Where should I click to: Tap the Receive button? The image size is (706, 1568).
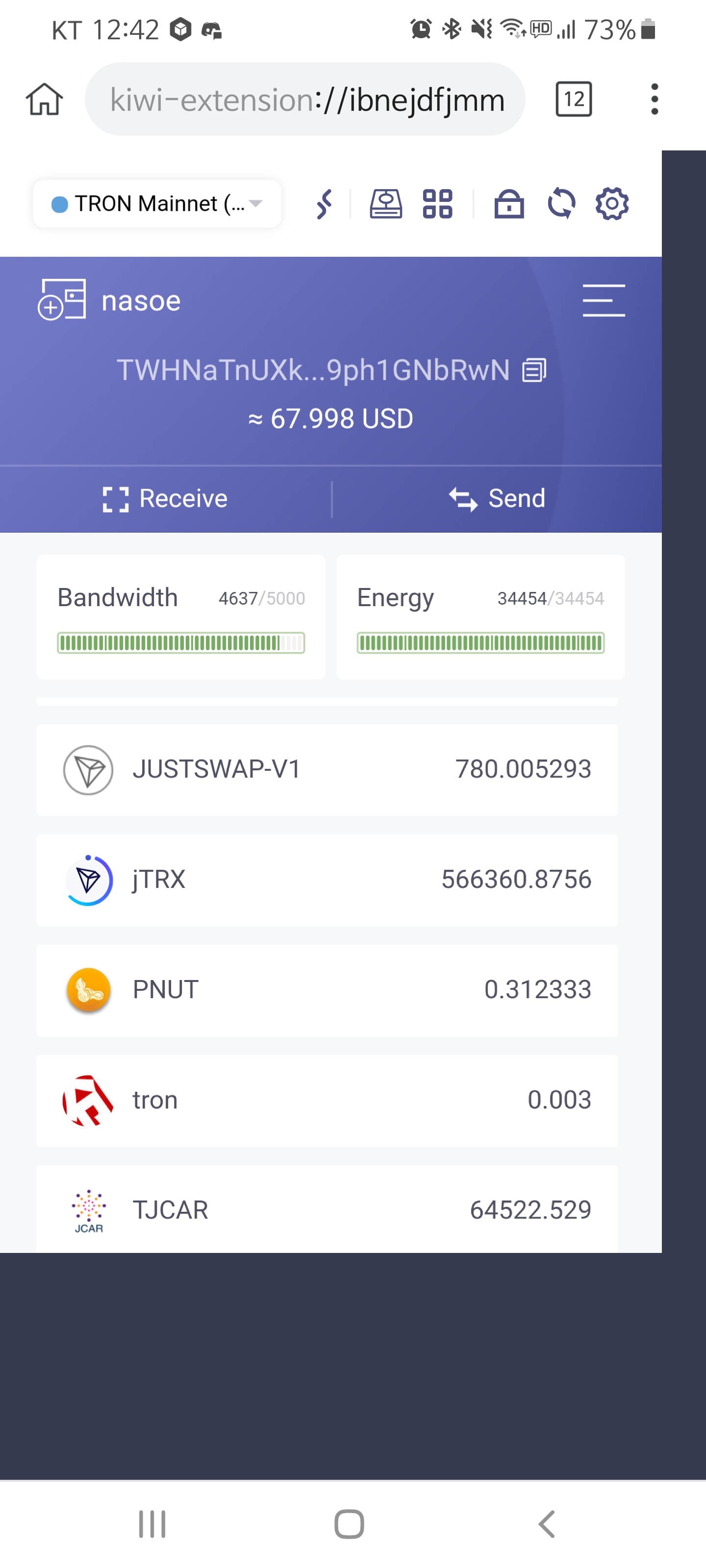tap(165, 498)
